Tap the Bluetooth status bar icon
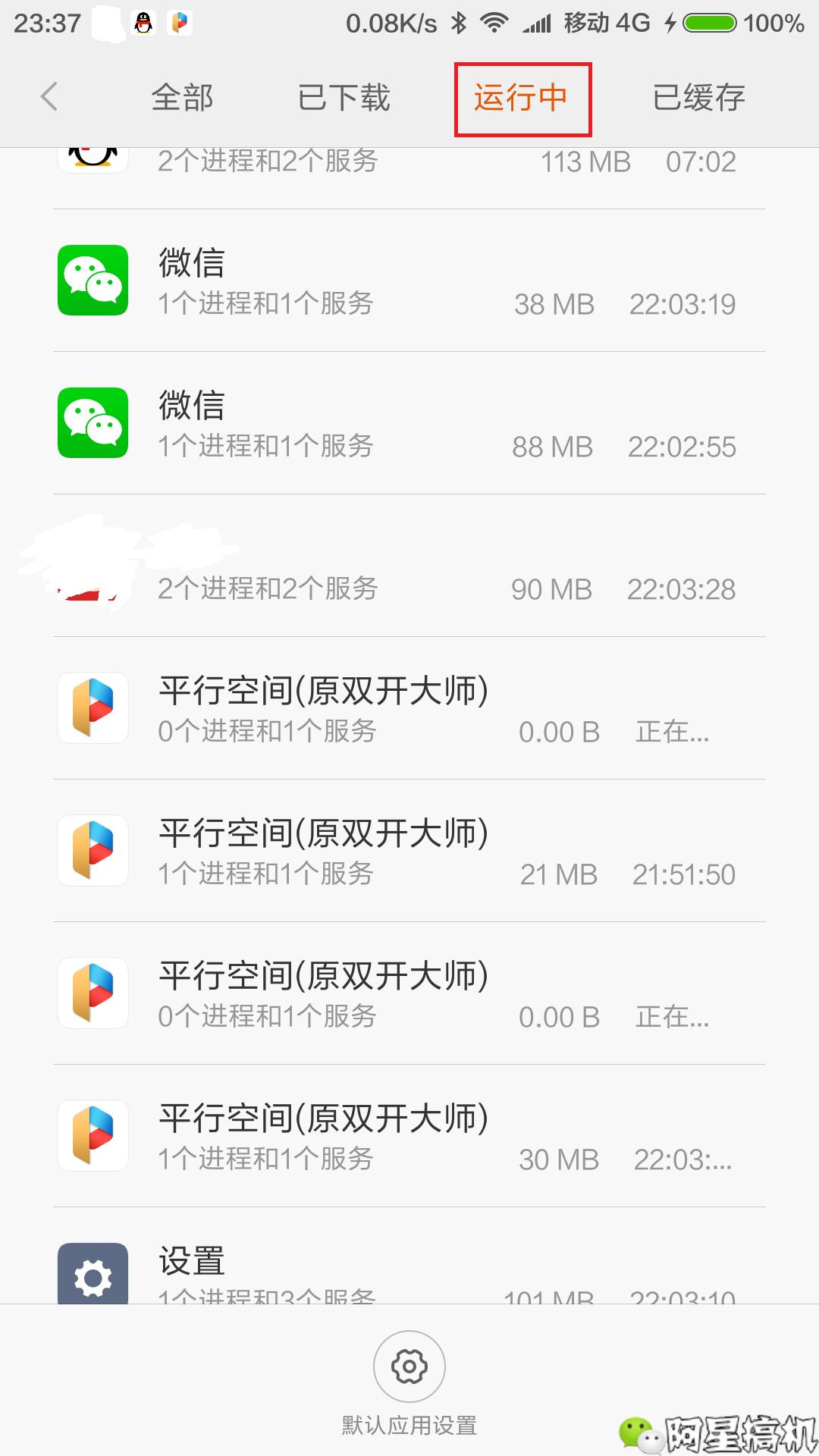This screenshot has width=819, height=1456. tap(459, 23)
